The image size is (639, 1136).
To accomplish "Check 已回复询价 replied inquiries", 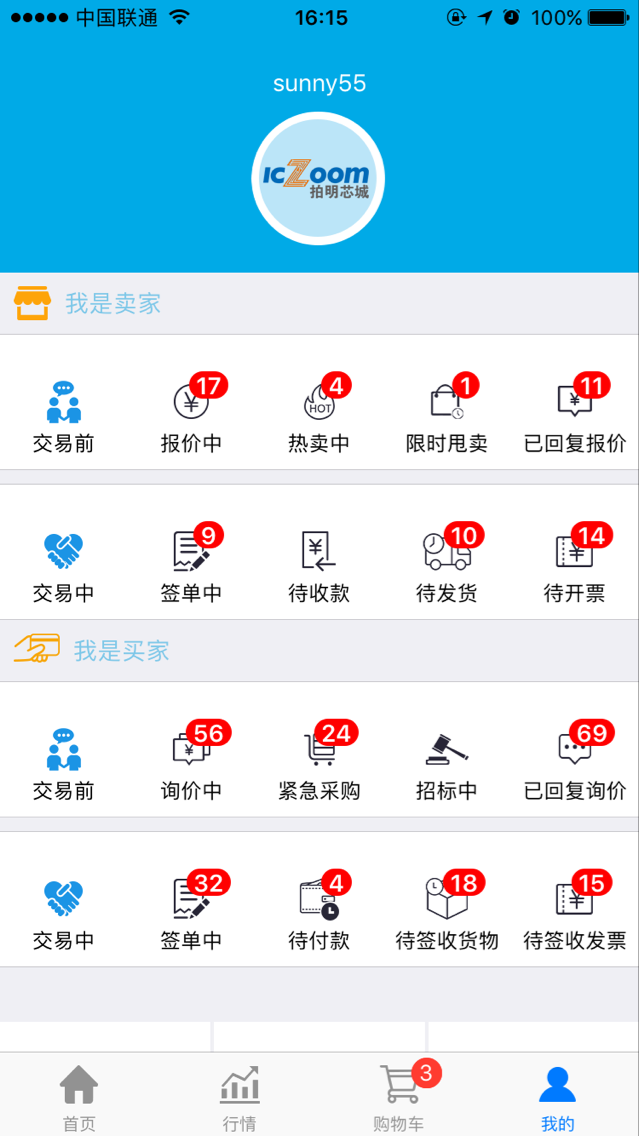I will pos(575,762).
